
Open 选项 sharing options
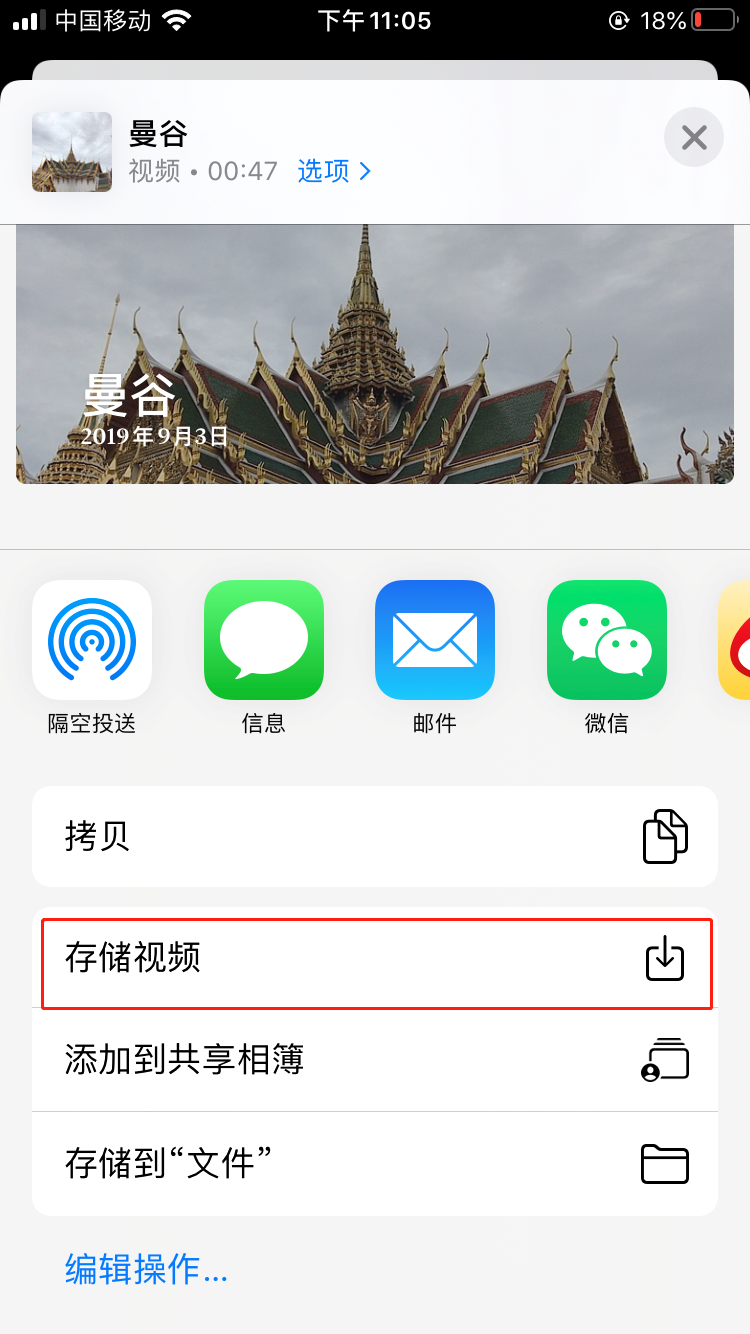click(x=334, y=171)
